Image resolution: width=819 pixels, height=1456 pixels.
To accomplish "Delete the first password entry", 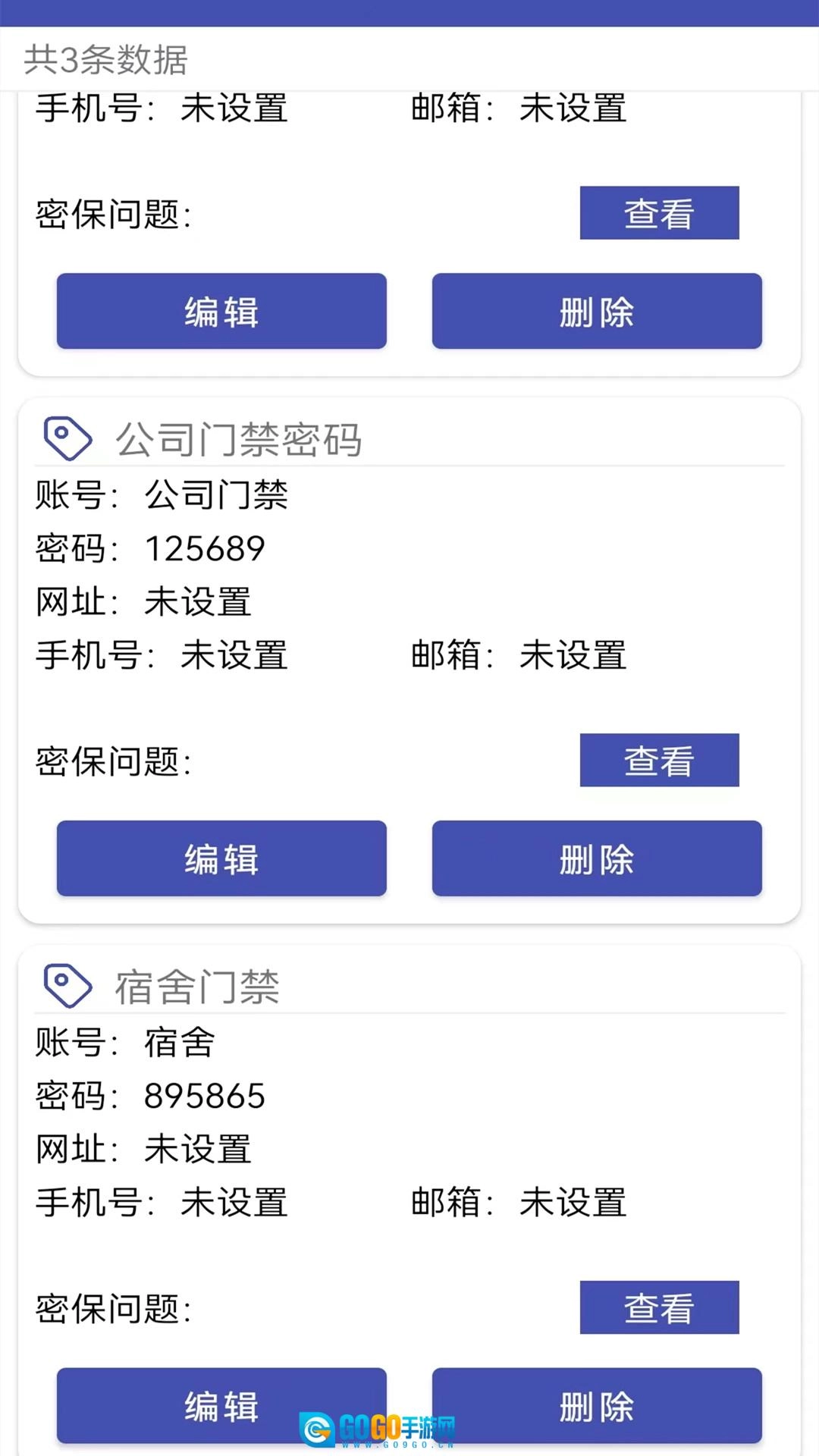I will click(597, 311).
